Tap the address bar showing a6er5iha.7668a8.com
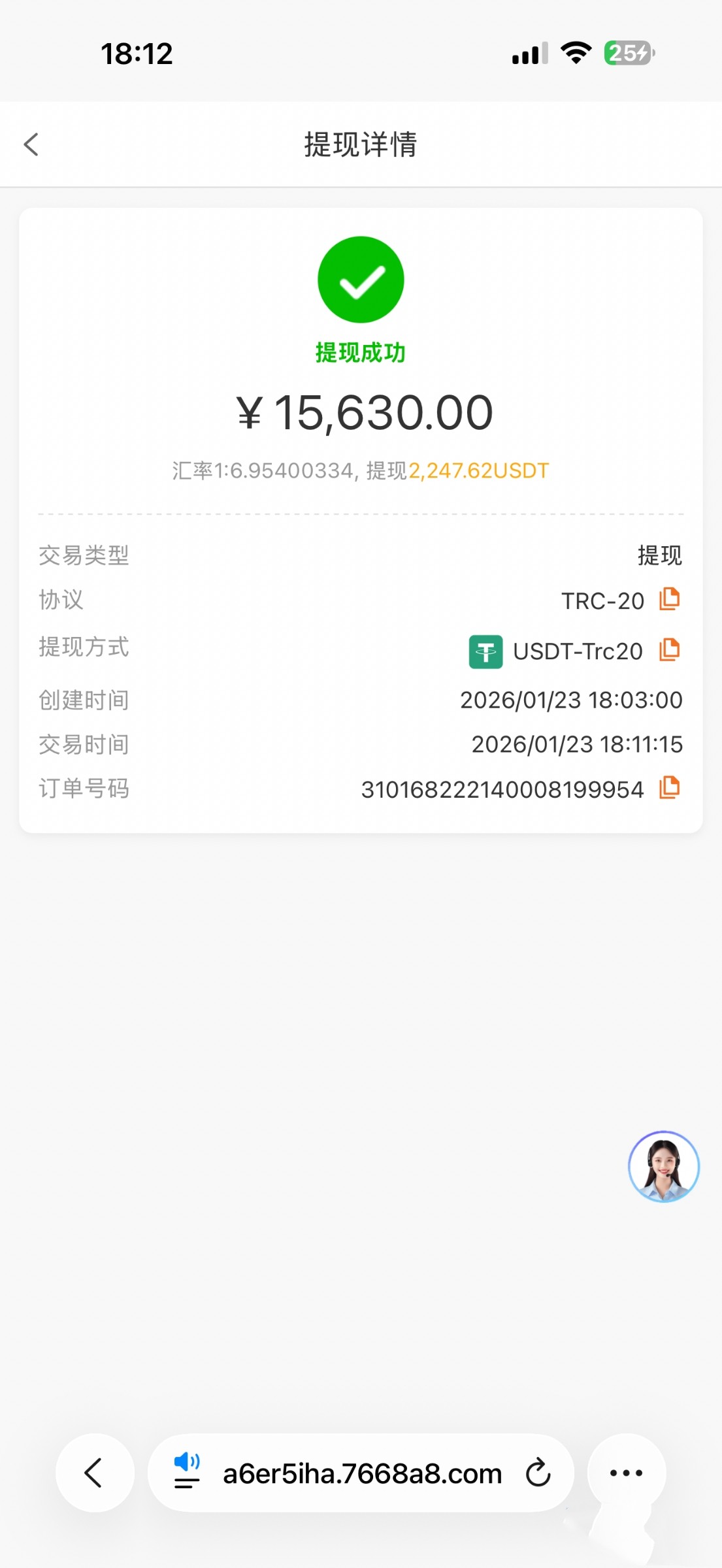The height and width of the screenshot is (1568, 722). click(362, 1474)
